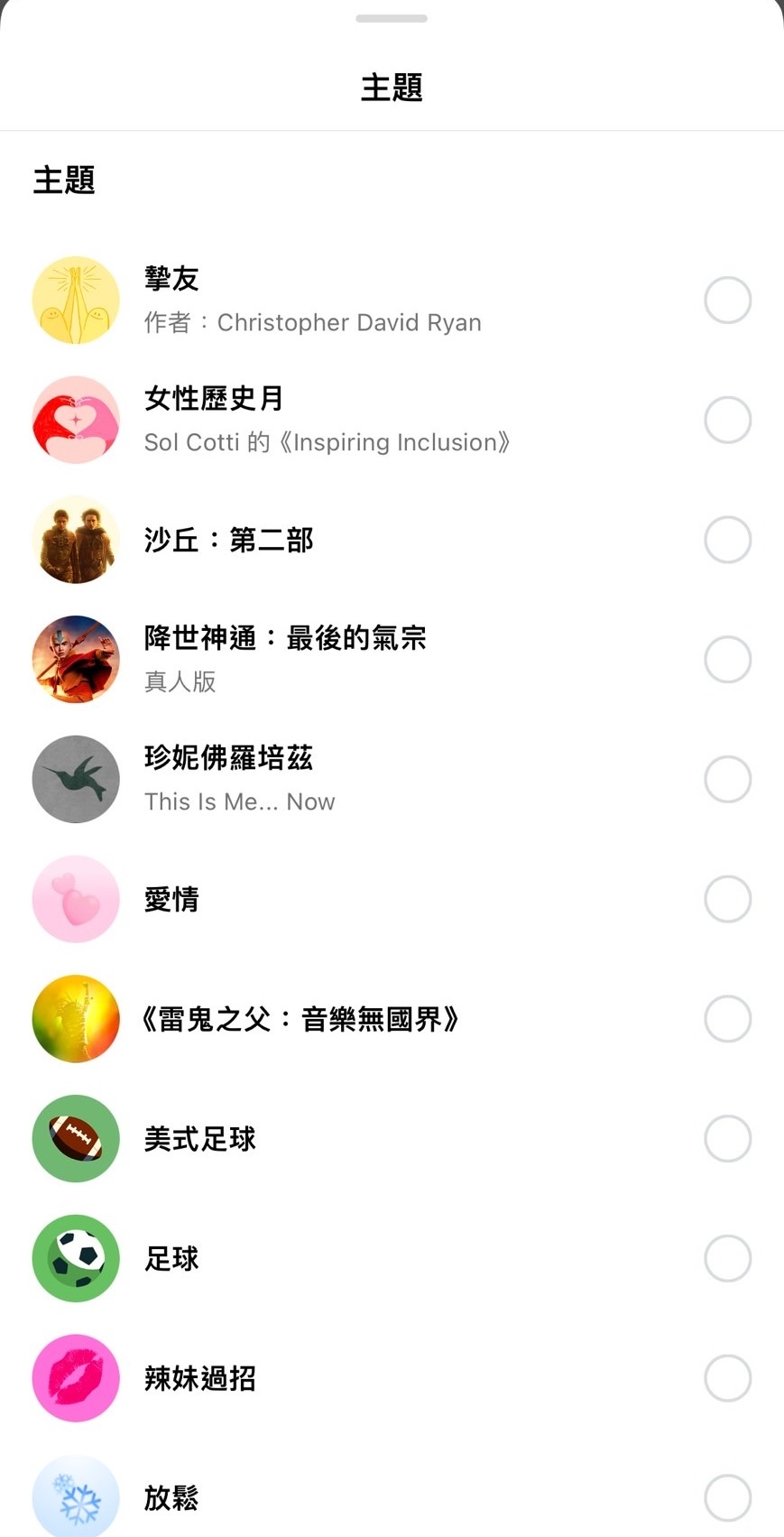Apply the 放鬆 theme
This screenshot has height=1537, width=784.
[727, 1498]
